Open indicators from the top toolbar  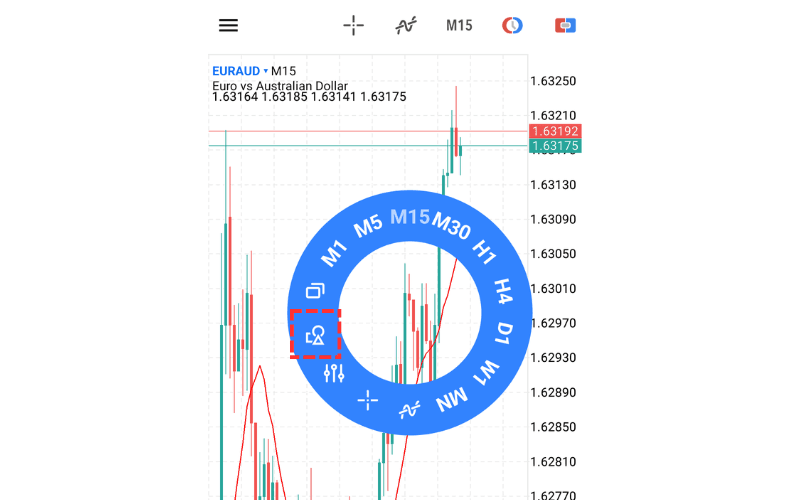click(x=405, y=25)
